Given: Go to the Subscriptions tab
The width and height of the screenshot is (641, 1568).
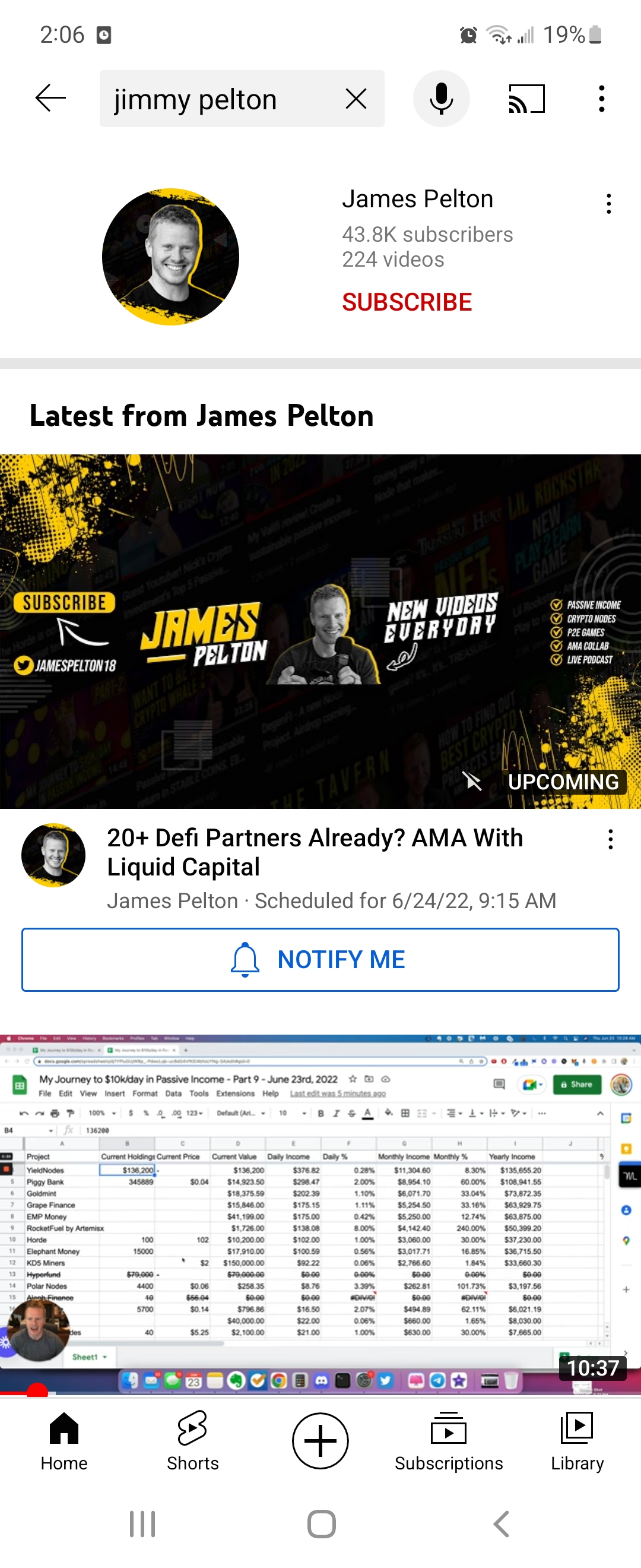Looking at the screenshot, I should tap(448, 1440).
